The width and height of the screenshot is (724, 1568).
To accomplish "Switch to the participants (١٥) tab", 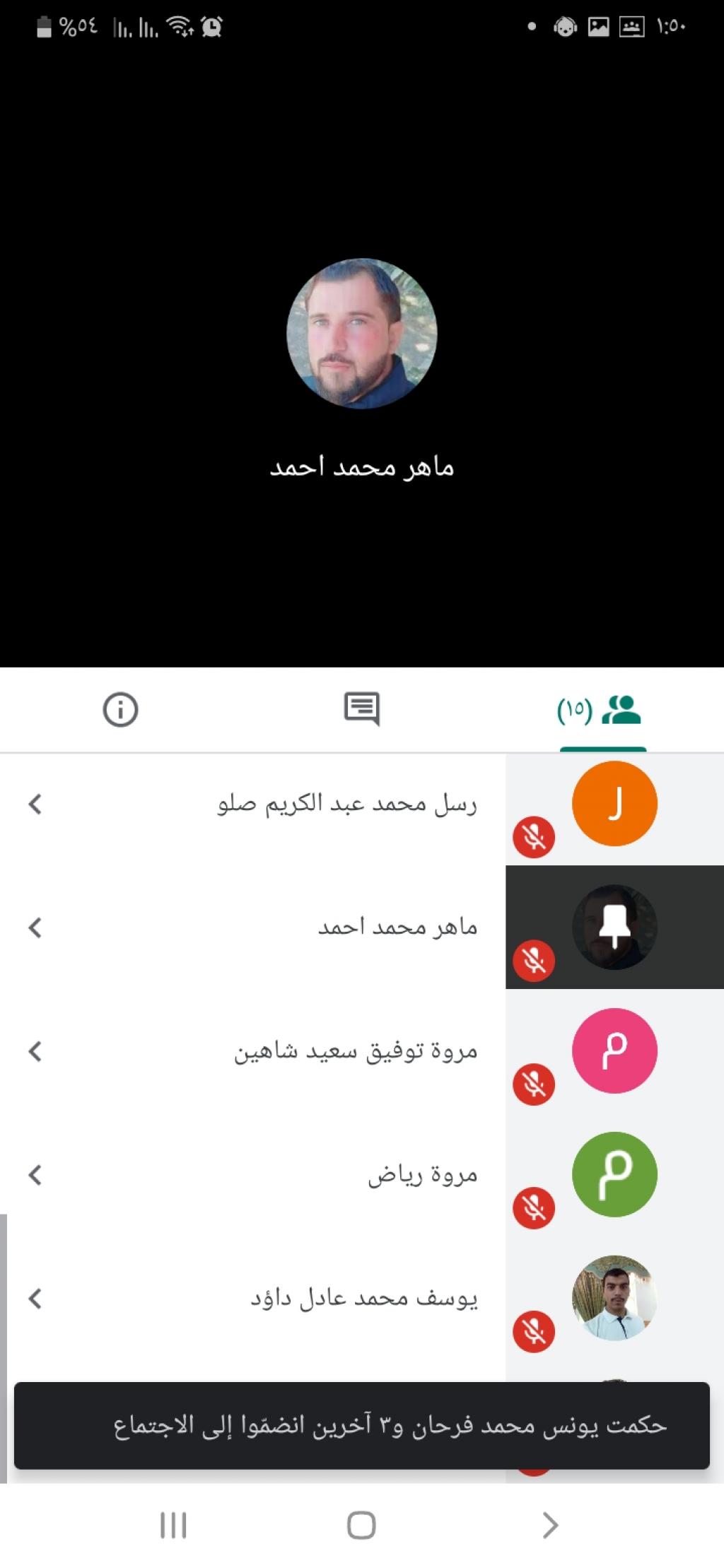I will point(601,710).
